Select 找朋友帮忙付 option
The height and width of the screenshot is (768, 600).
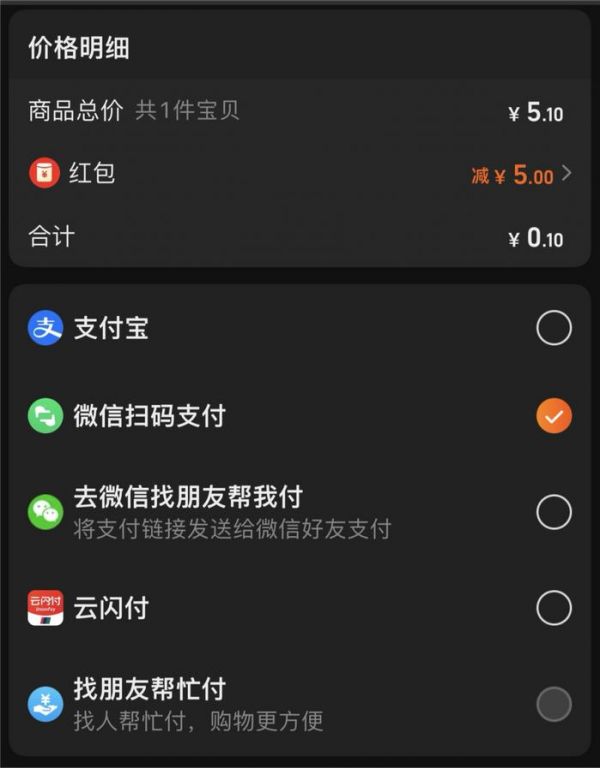(x=554, y=703)
